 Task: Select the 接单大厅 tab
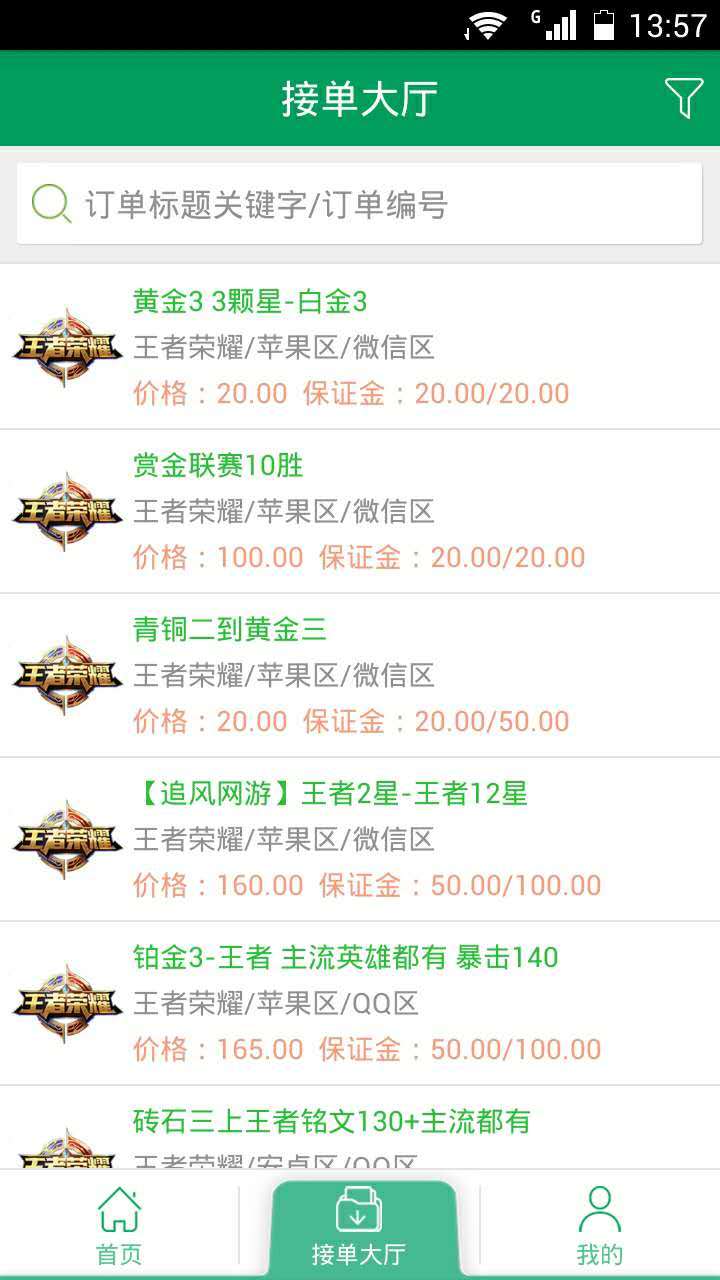point(359,1226)
